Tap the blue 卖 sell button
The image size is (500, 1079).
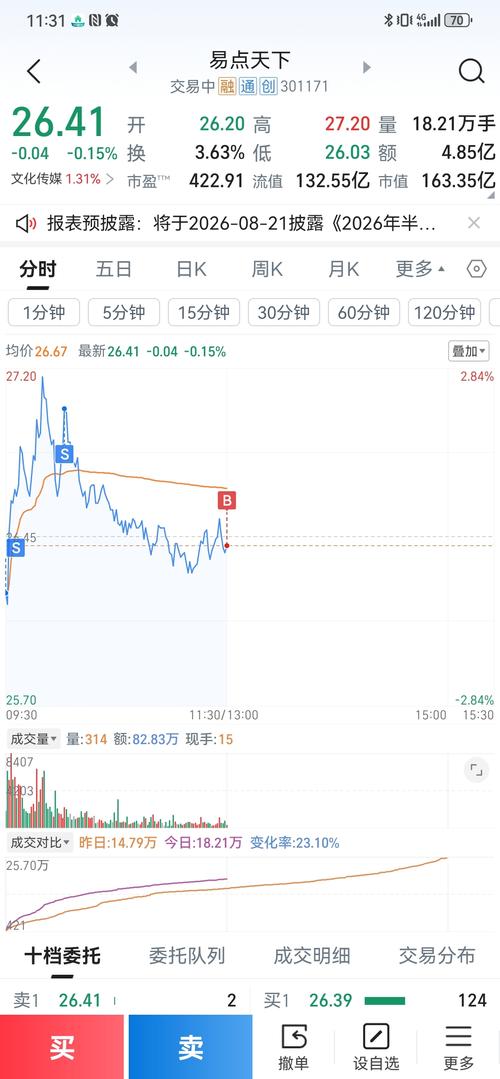click(191, 1047)
